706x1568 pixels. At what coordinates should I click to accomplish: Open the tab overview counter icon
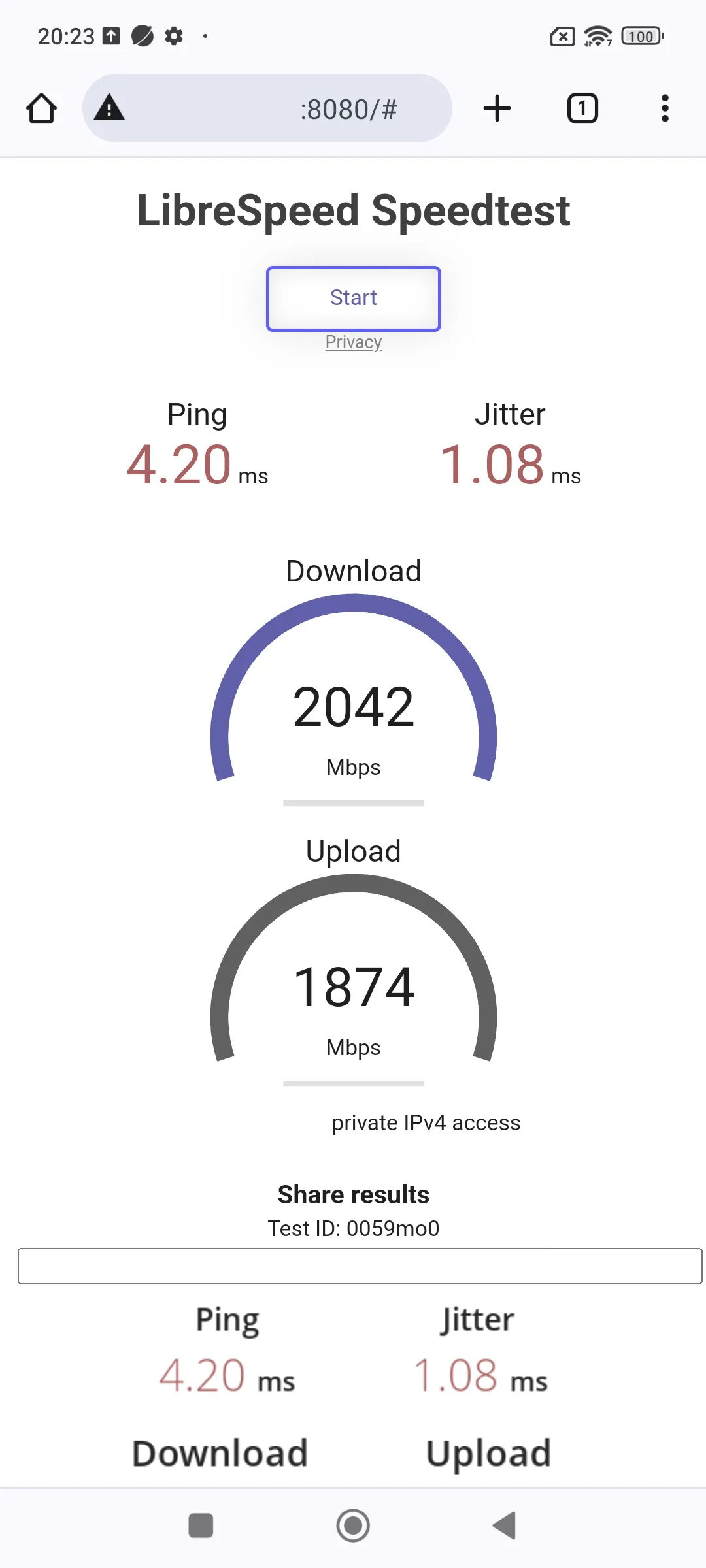tap(581, 108)
